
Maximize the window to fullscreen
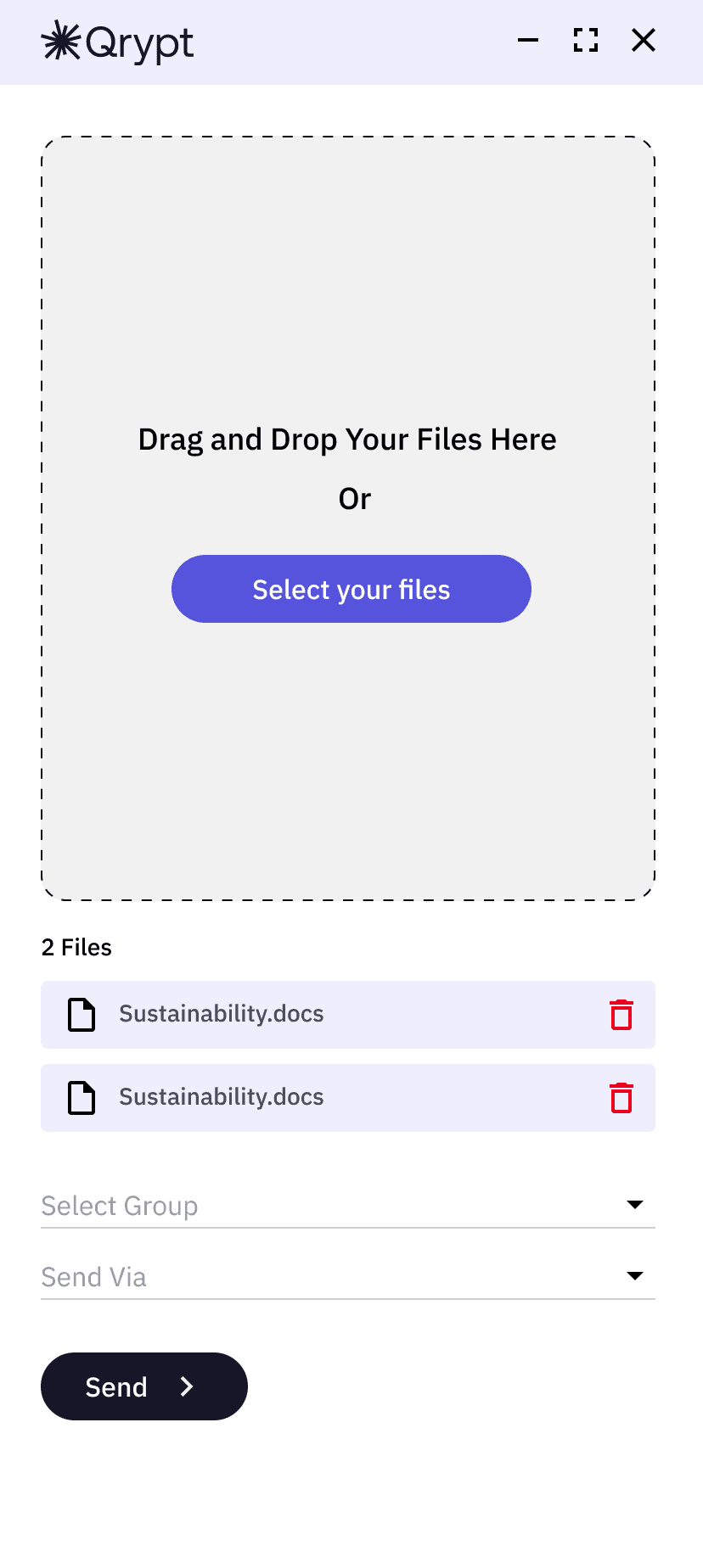[586, 40]
